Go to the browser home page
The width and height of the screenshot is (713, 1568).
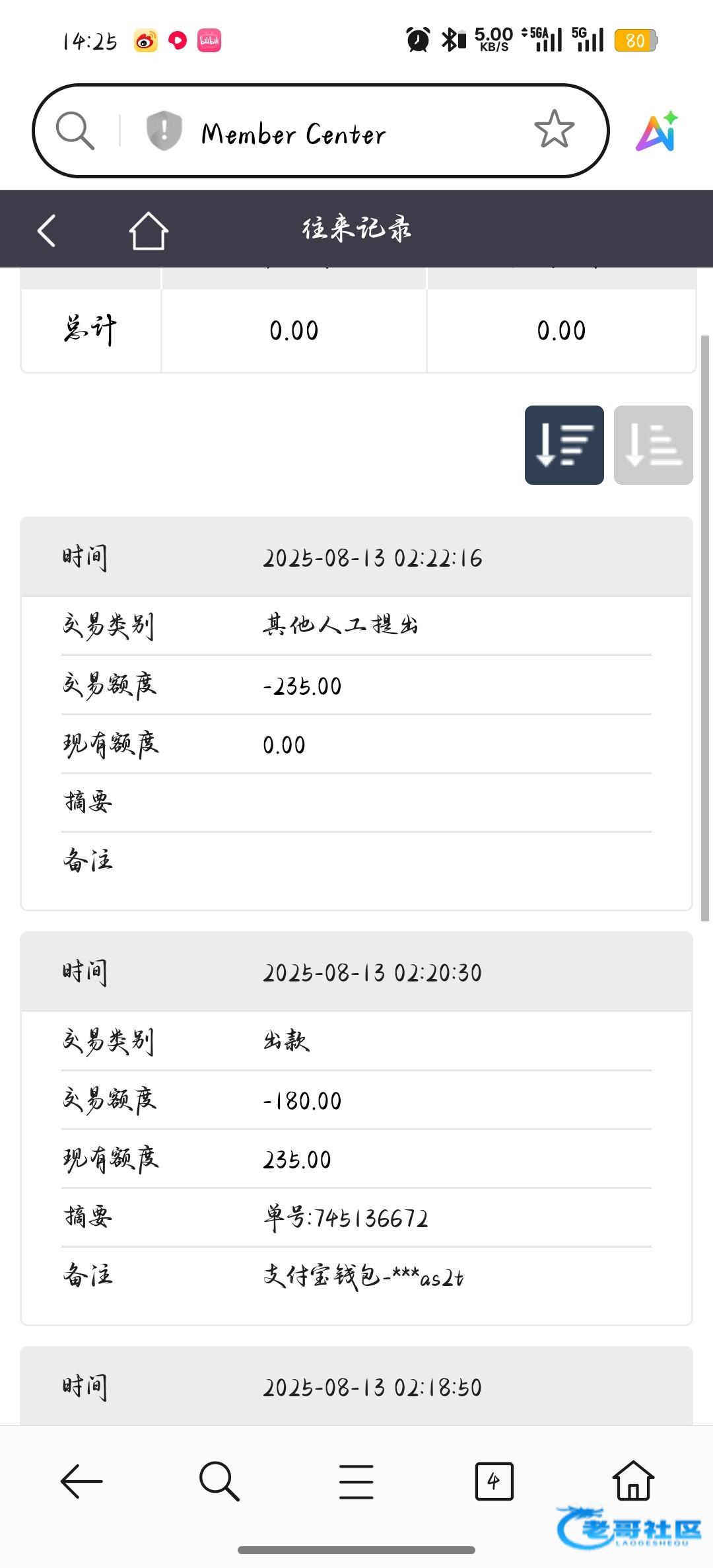[x=633, y=1480]
